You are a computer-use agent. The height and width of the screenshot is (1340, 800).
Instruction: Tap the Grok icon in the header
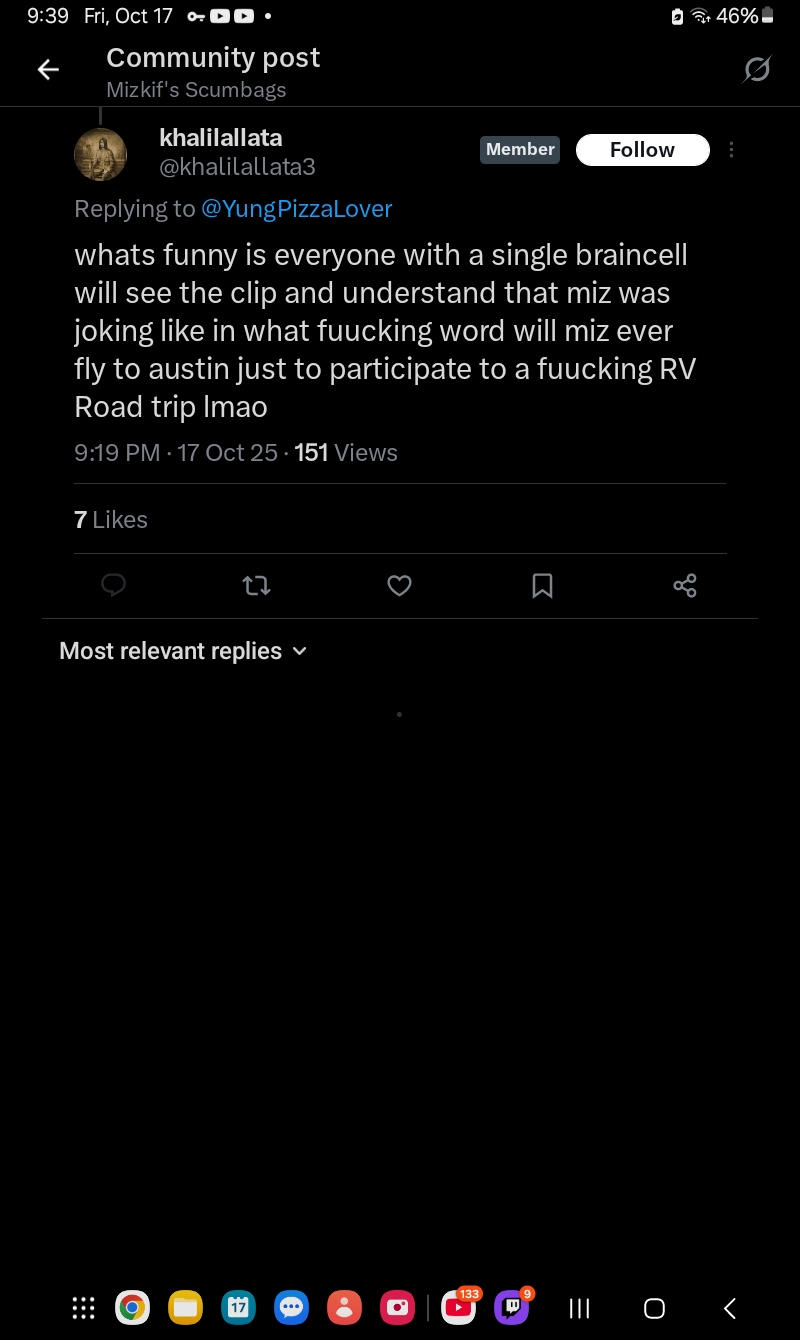[757, 69]
